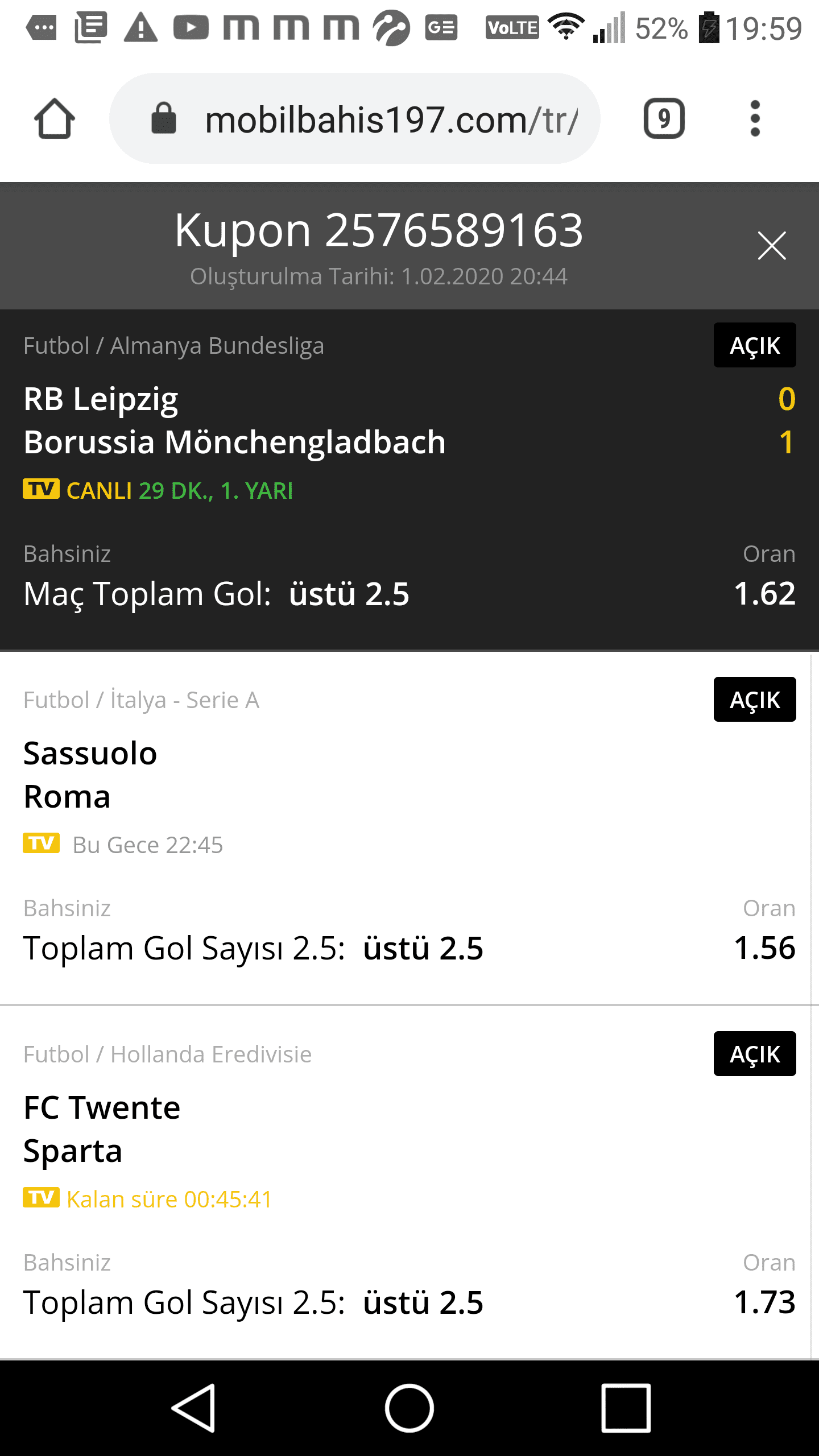Open the browser tab switcher
The height and width of the screenshot is (1456, 819).
[664, 118]
